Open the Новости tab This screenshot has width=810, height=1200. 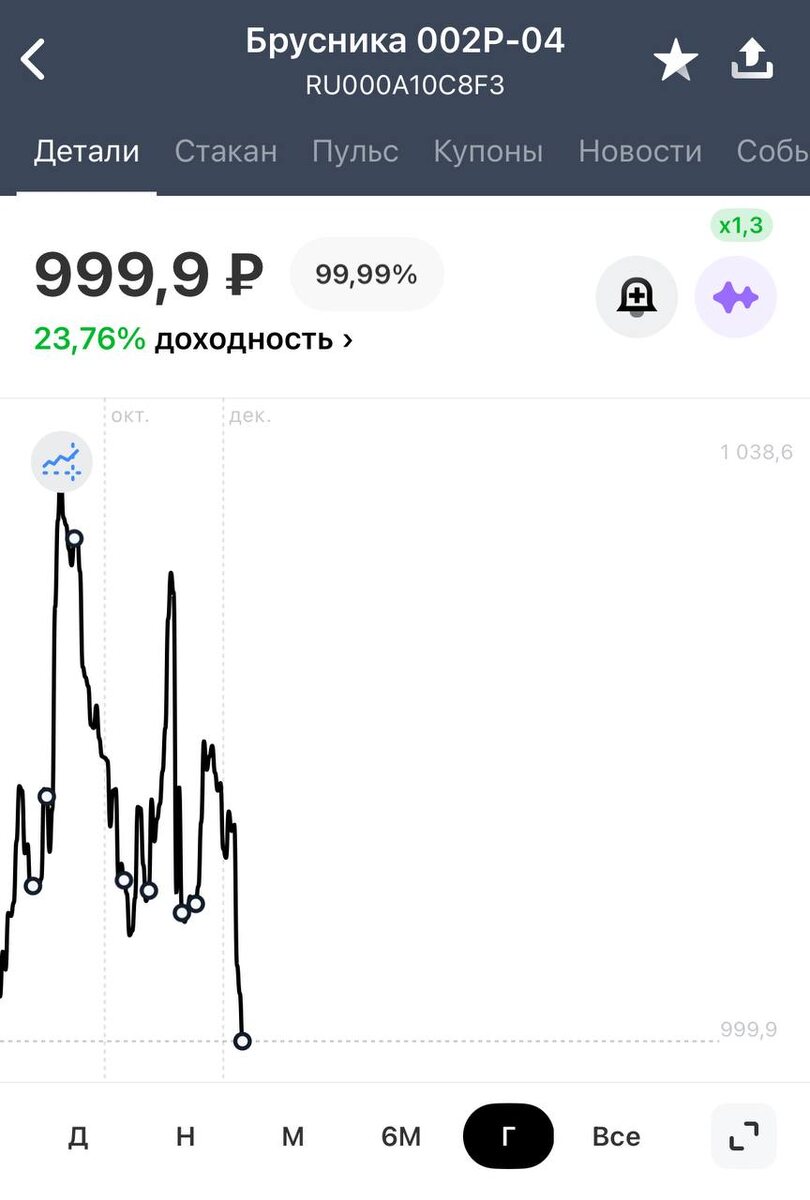click(x=640, y=152)
